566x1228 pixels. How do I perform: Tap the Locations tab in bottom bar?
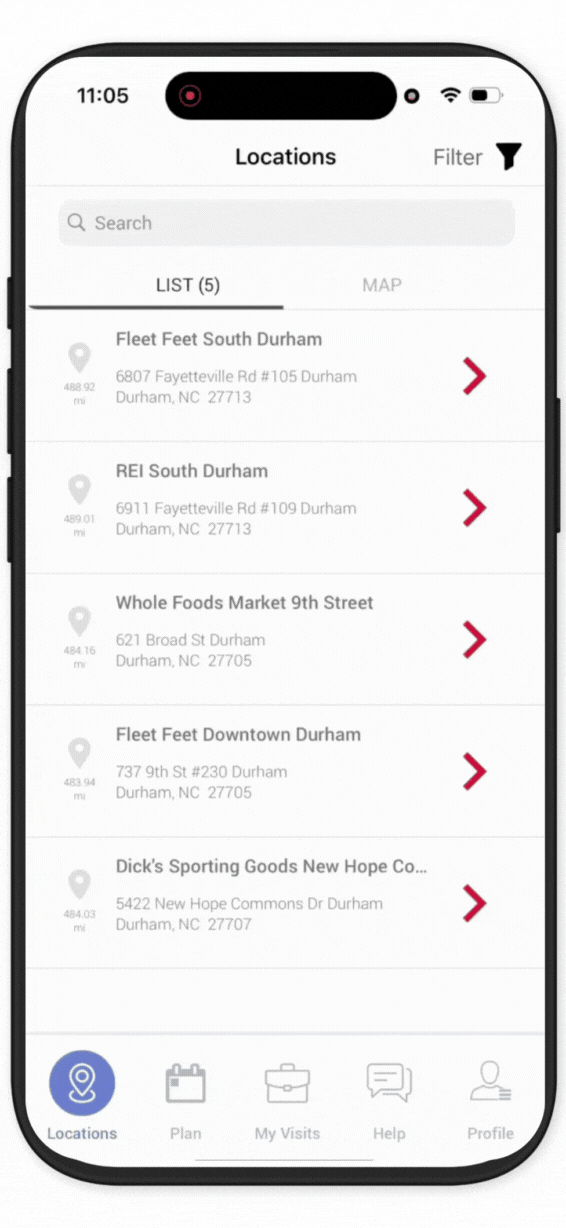pos(82,1097)
